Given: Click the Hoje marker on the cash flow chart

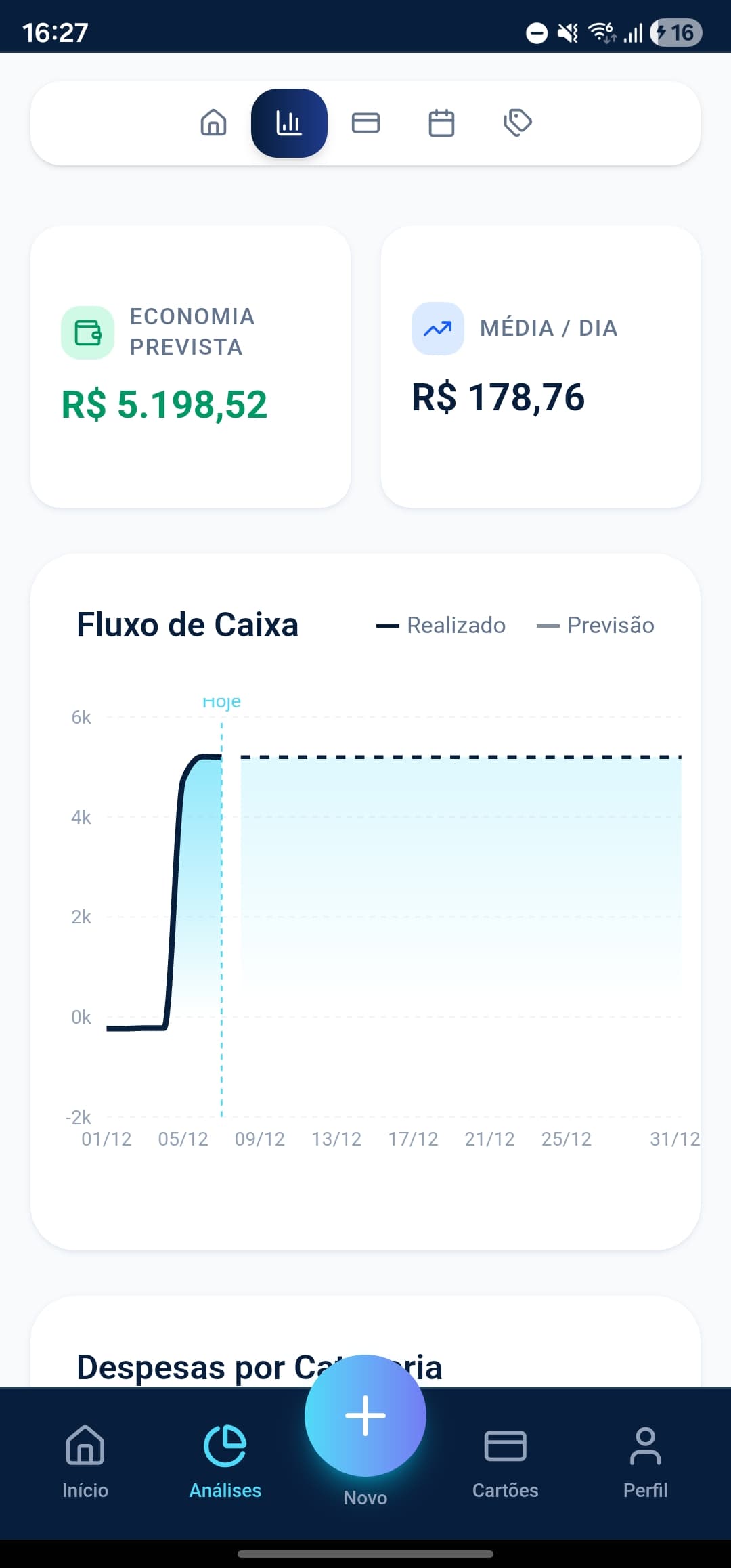Looking at the screenshot, I should pos(222,701).
